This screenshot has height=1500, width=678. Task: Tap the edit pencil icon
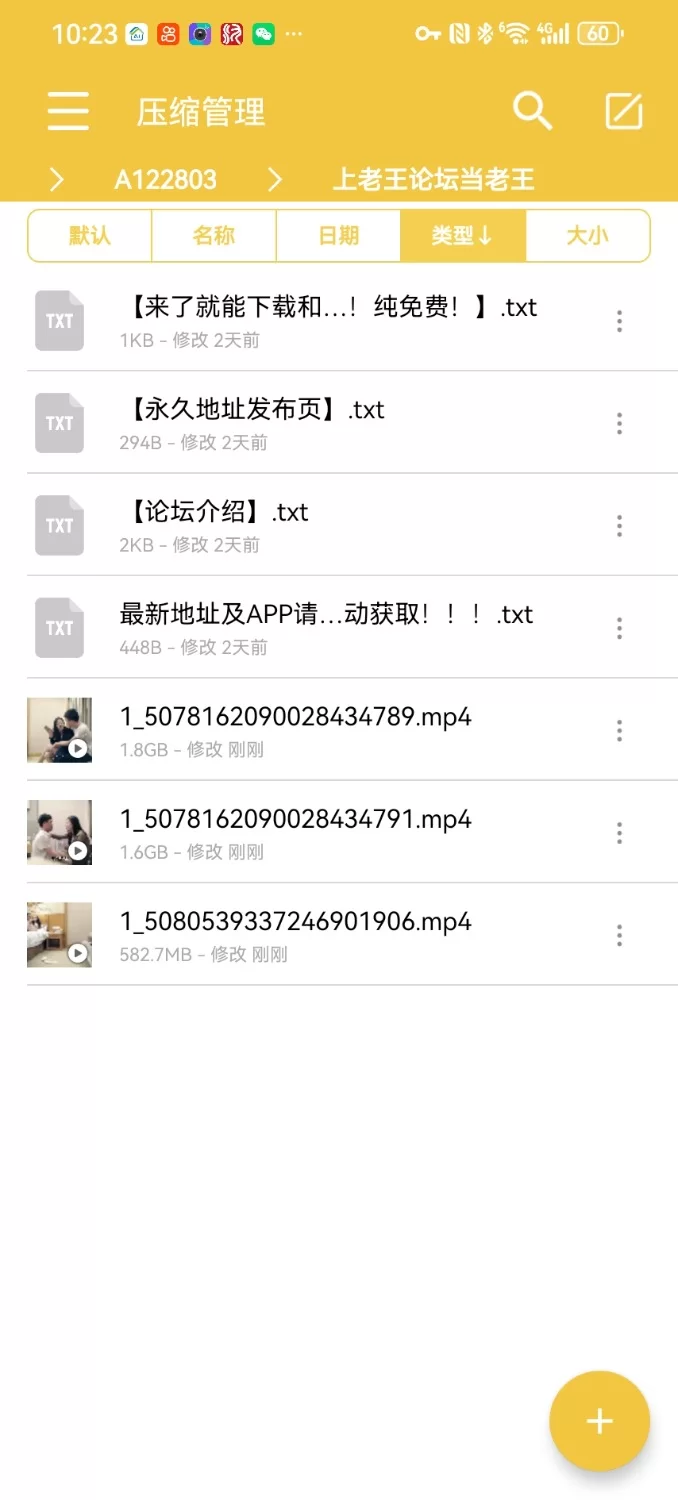coord(624,111)
